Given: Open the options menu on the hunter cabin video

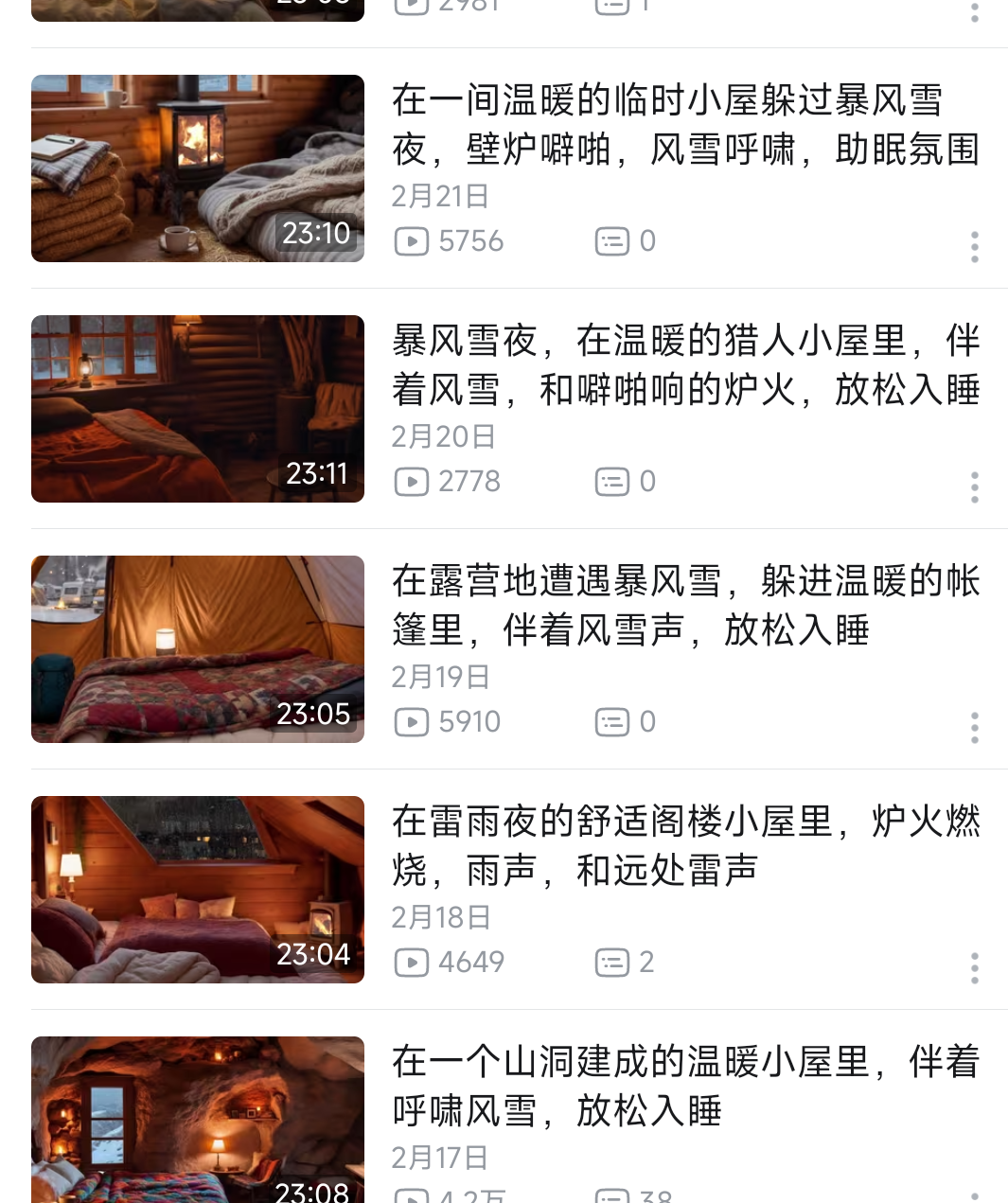Looking at the screenshot, I should tap(973, 487).
